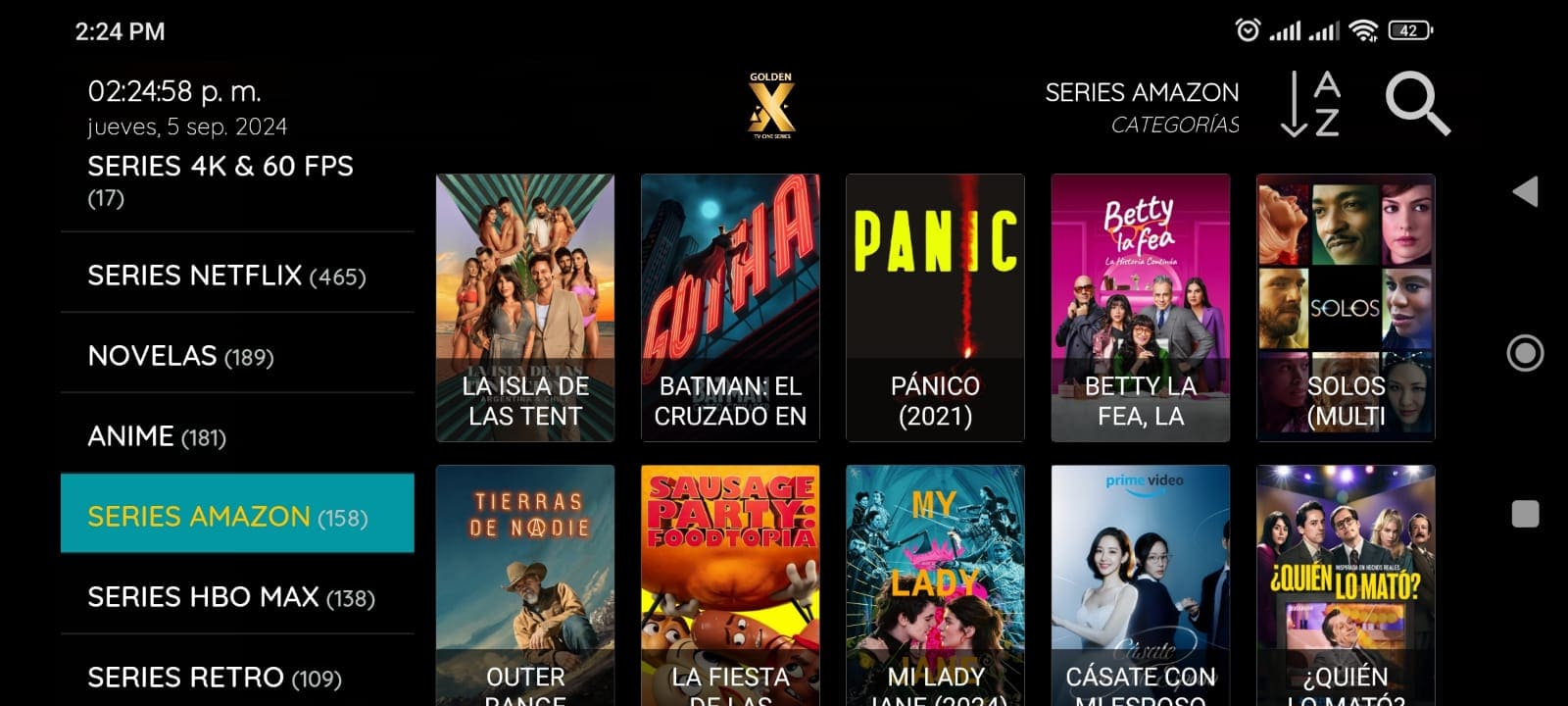Open Mi Lady Jane series
This screenshot has height=706, width=1568.
point(935,585)
